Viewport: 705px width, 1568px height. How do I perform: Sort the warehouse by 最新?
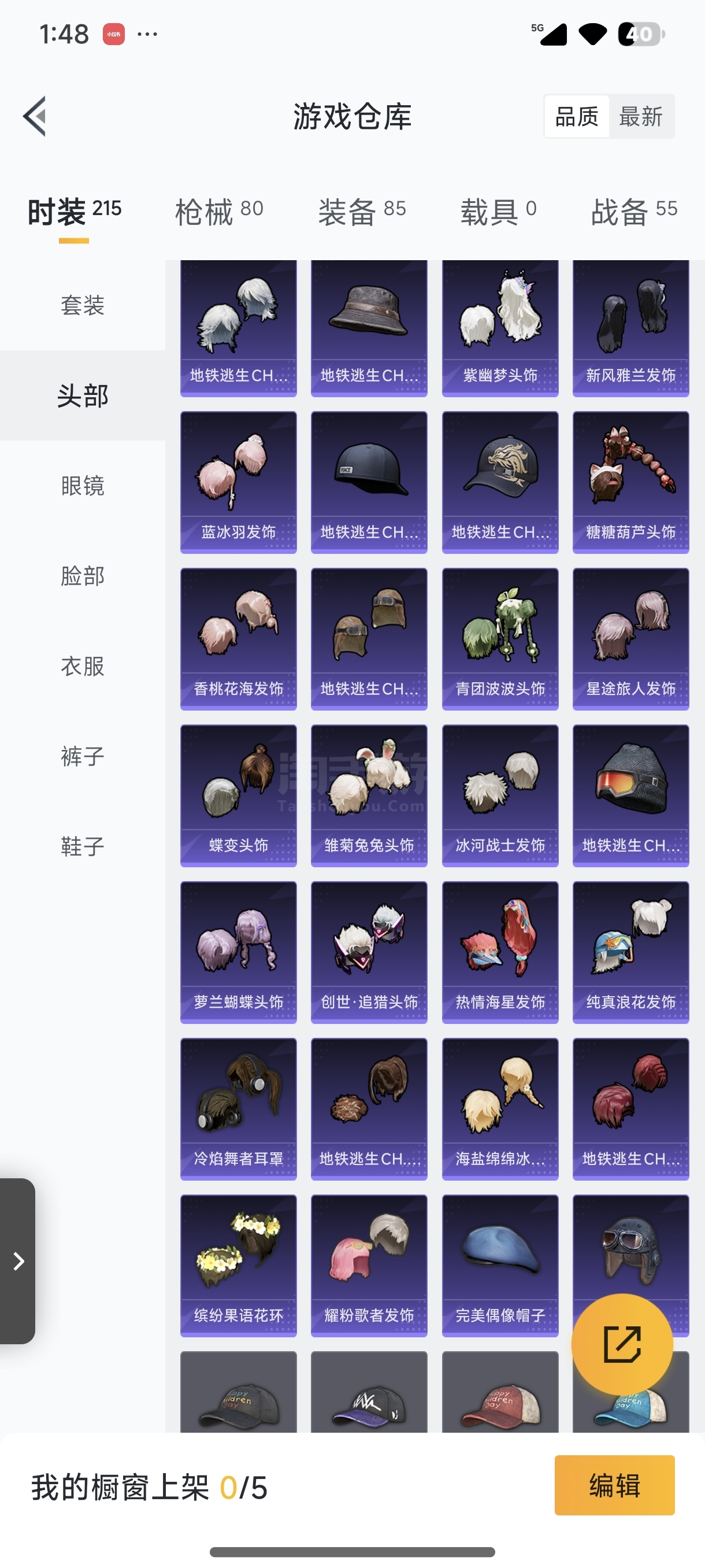coord(640,116)
